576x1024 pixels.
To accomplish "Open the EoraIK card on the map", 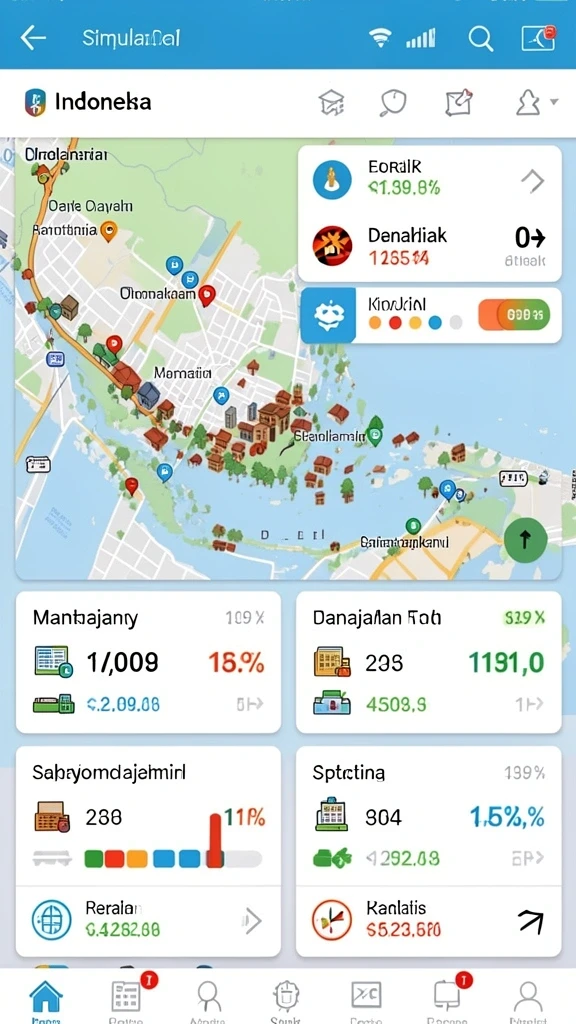I will click(430, 177).
